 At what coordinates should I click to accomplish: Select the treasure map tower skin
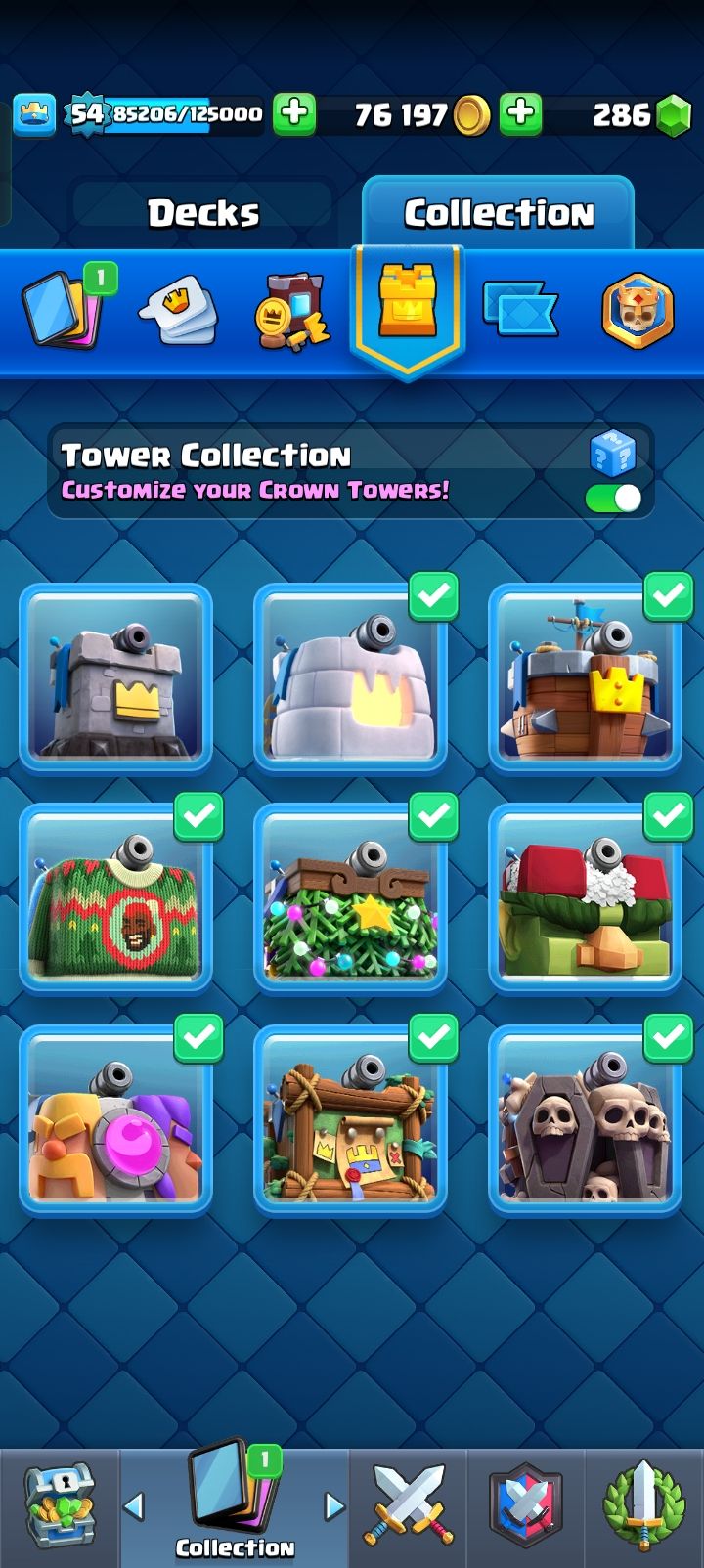(x=351, y=1120)
